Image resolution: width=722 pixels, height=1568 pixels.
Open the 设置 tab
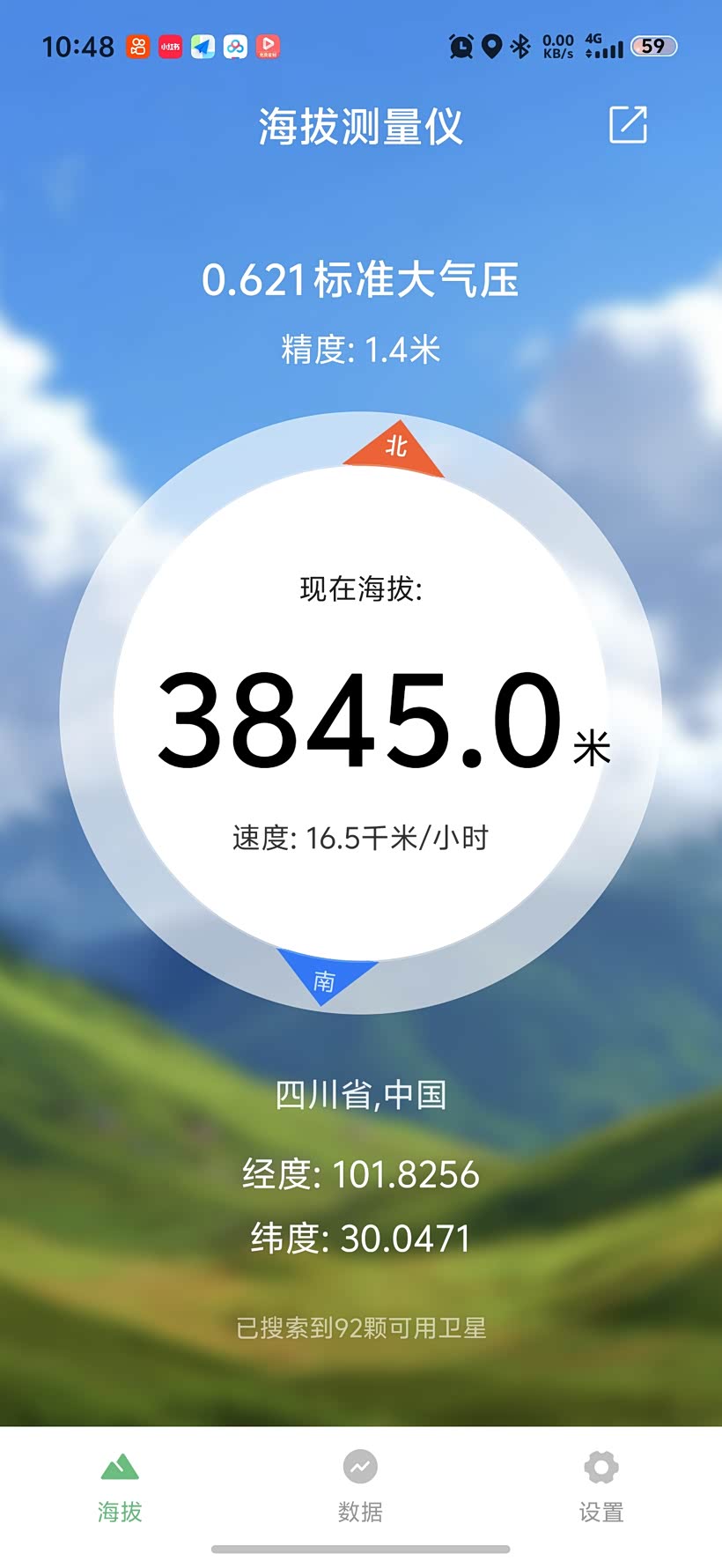click(x=601, y=1487)
